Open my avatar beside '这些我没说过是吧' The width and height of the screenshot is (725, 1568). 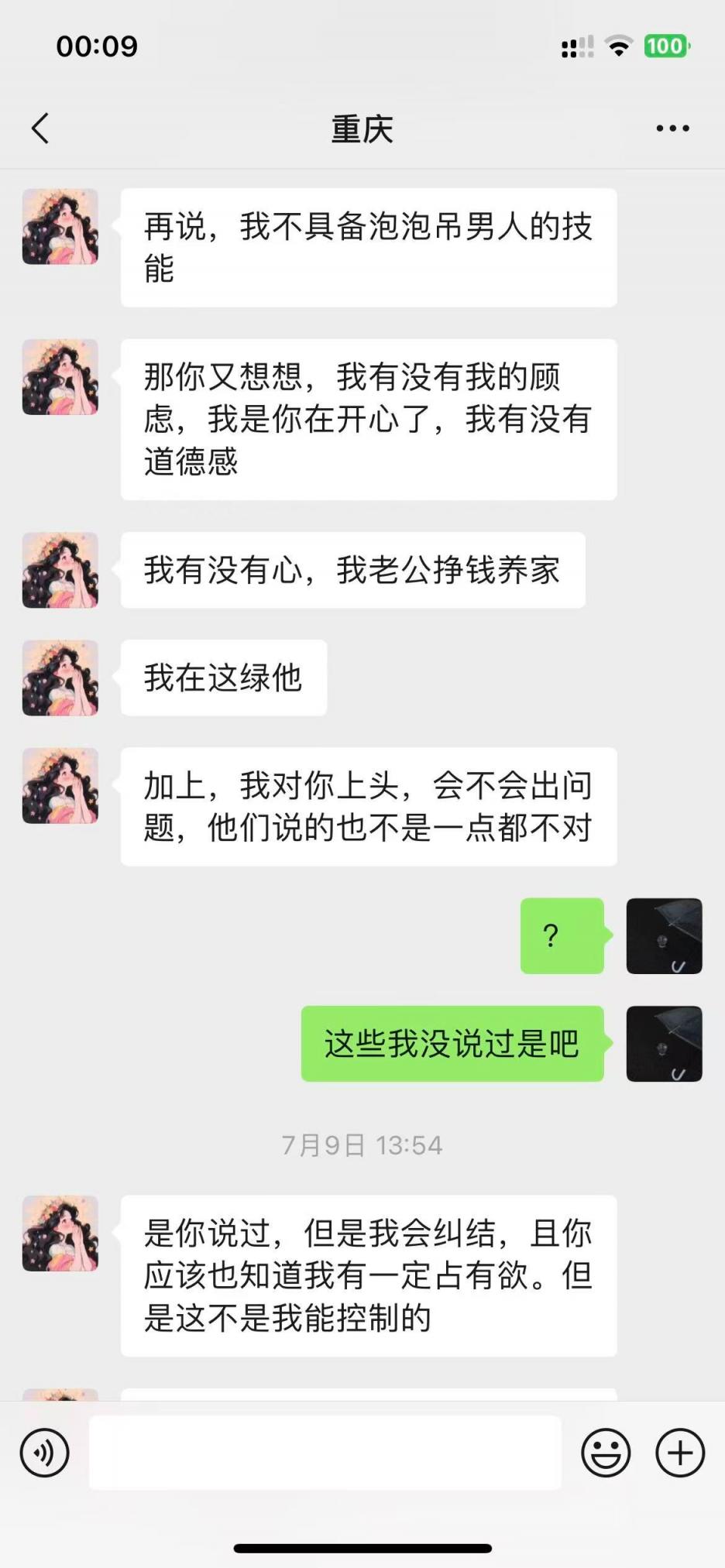[664, 1044]
